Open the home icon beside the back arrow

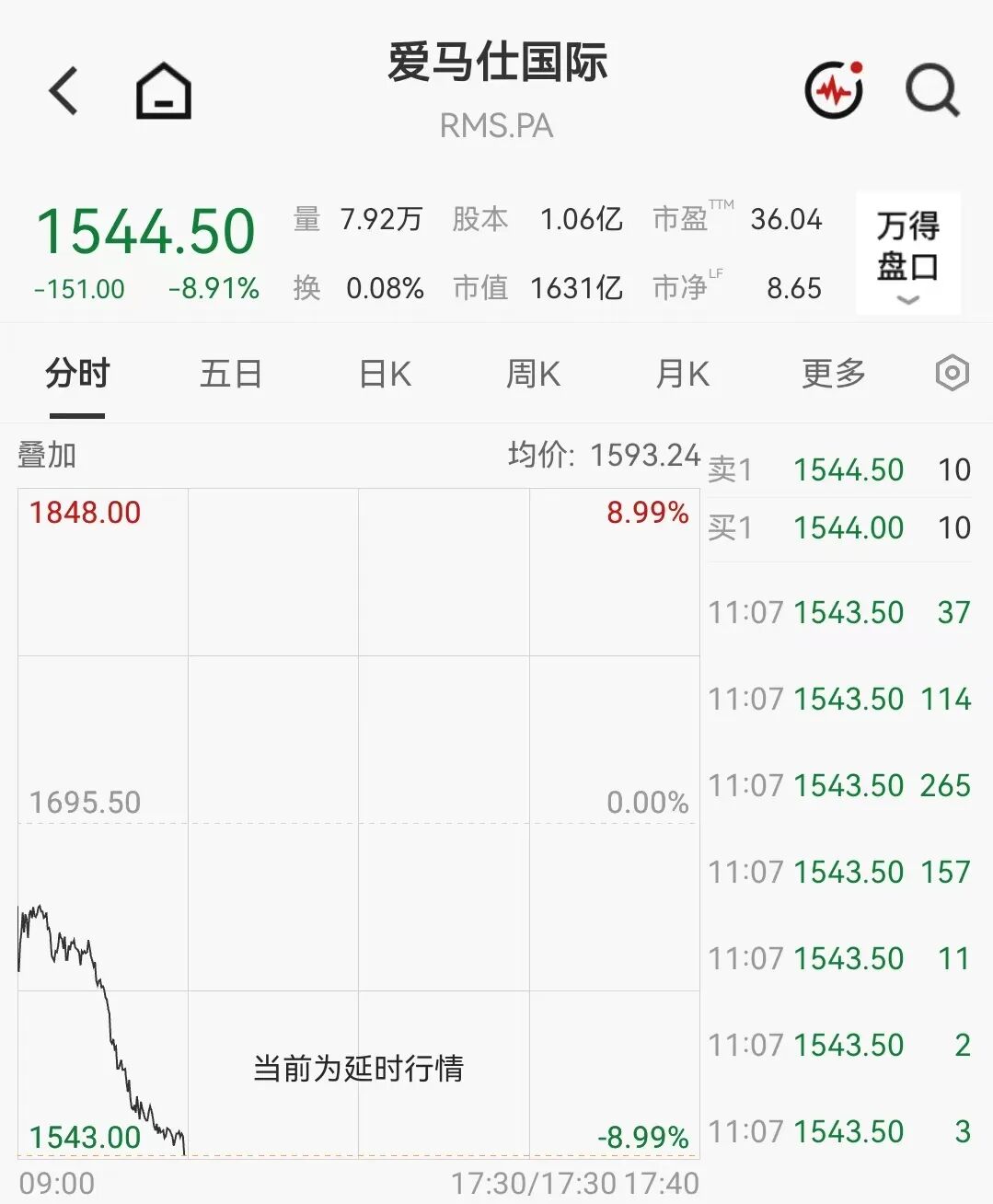click(164, 90)
